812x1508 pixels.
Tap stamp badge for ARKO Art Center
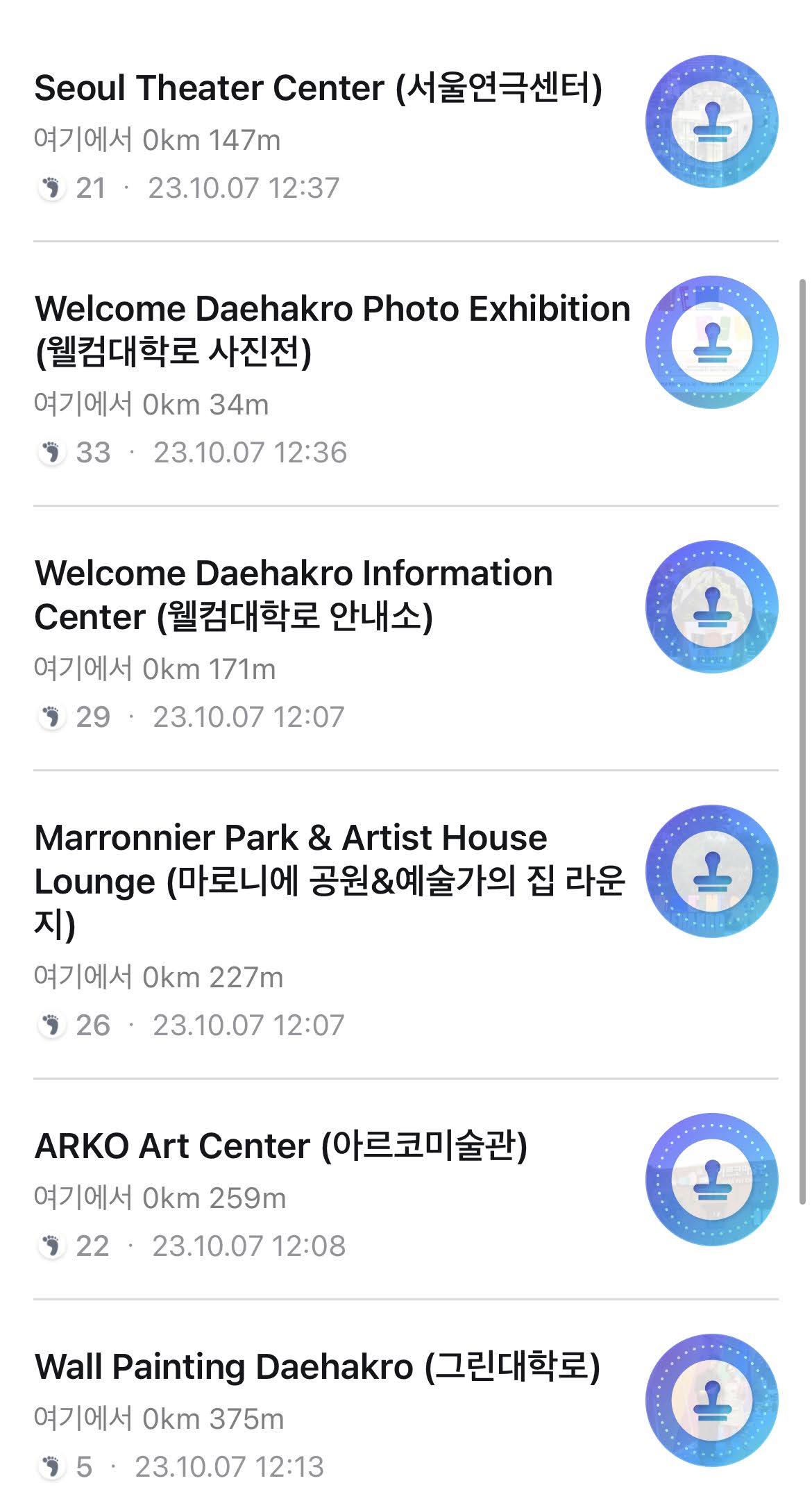coord(711,1180)
